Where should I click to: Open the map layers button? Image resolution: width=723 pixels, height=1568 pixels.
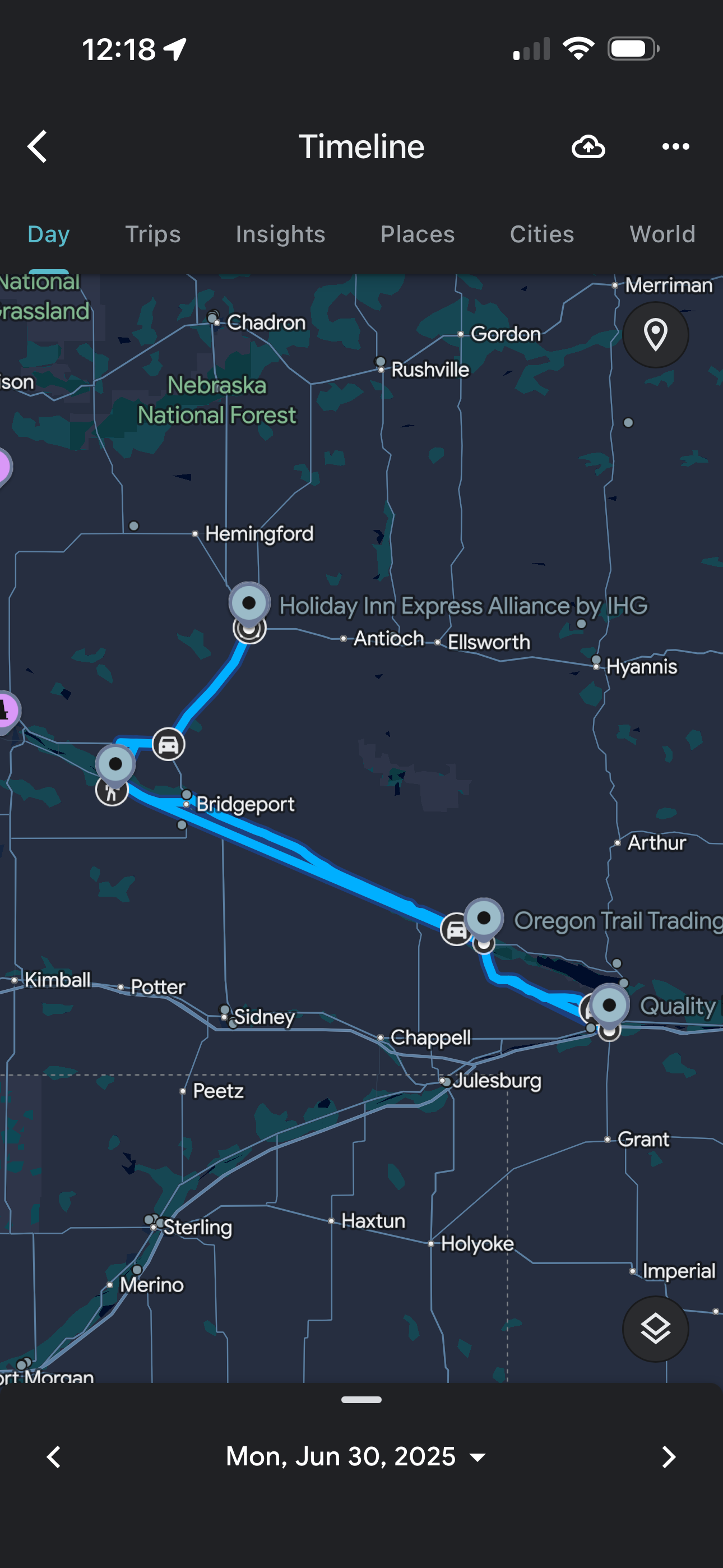[x=655, y=1329]
